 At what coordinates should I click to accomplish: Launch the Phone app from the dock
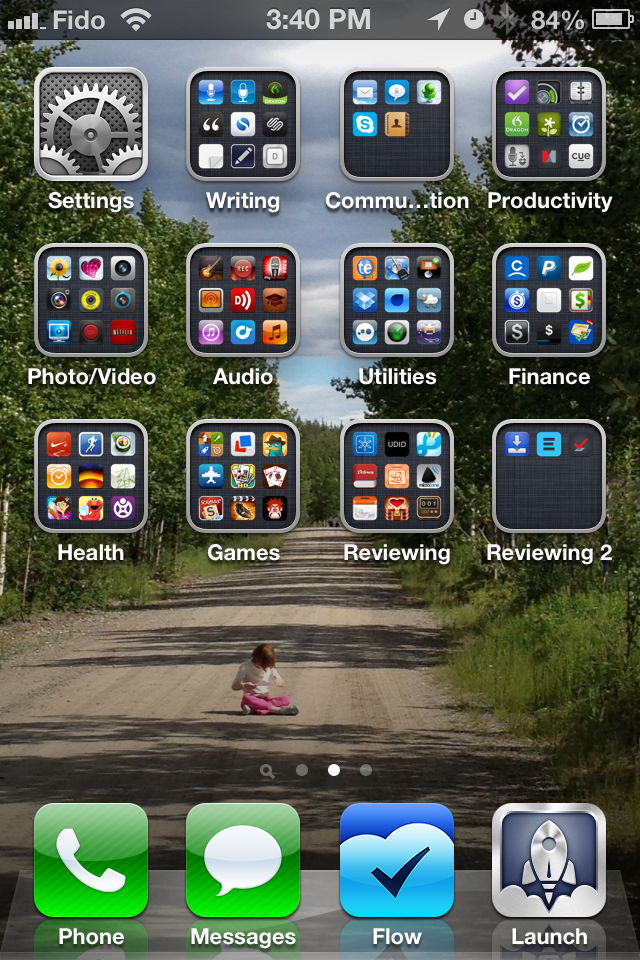(x=91, y=860)
